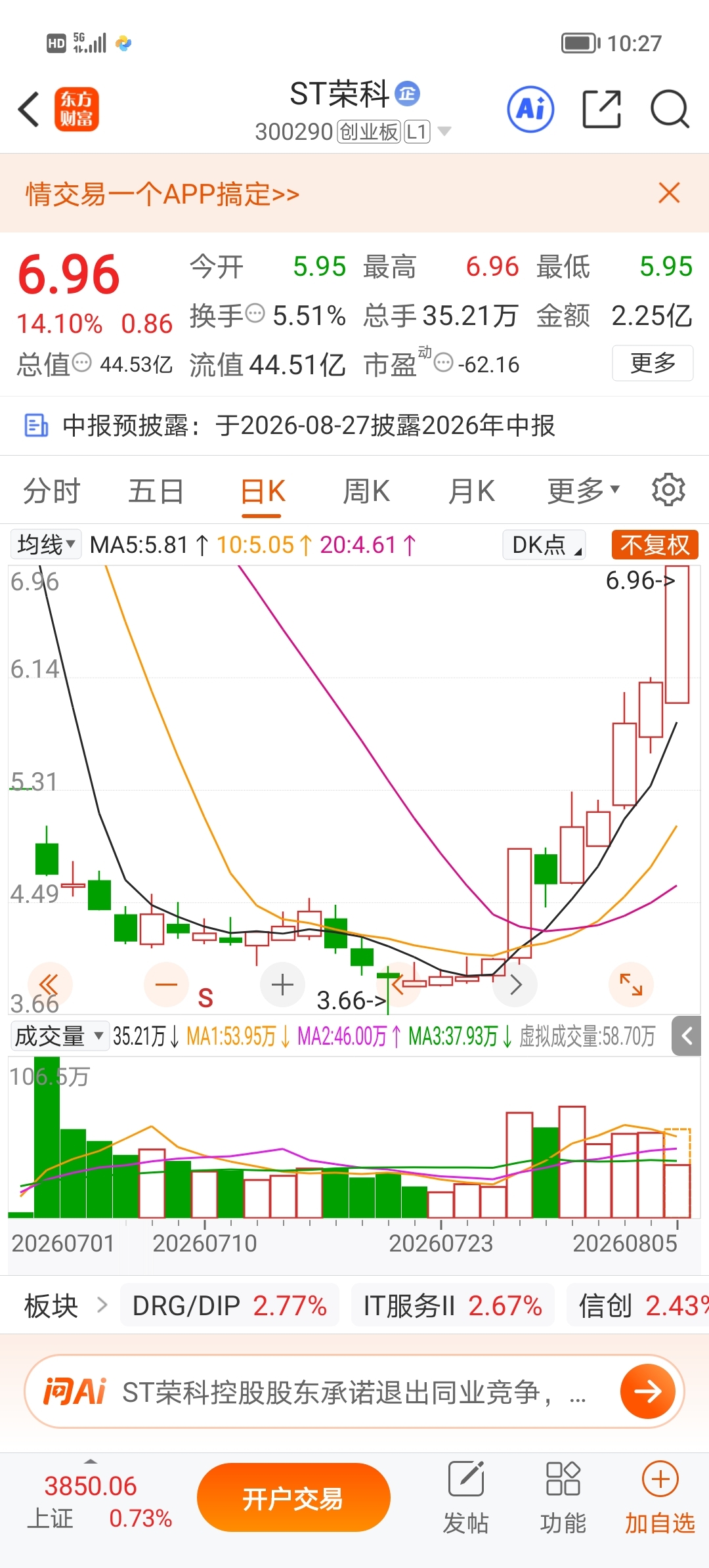Expand the chart to full screen
This screenshot has height=1568, width=709.
[631, 984]
